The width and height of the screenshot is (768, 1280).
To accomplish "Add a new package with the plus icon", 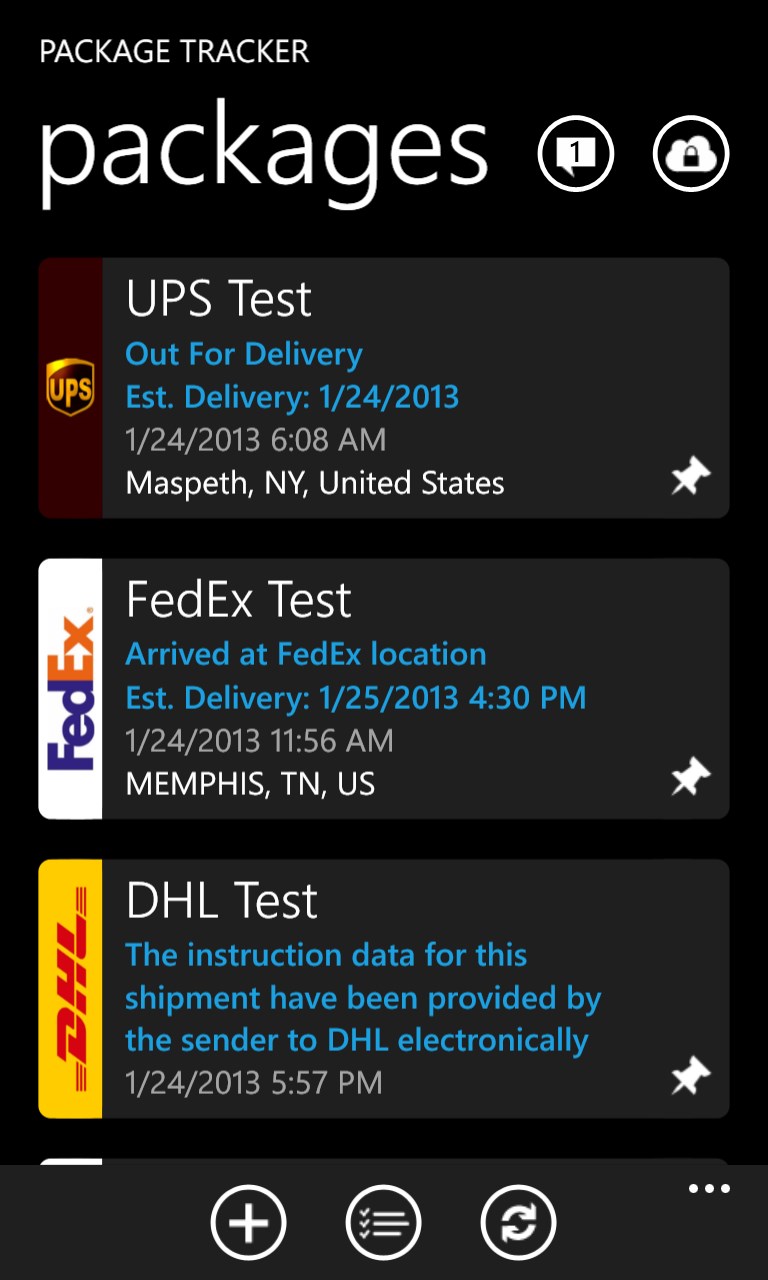I will 249,1222.
